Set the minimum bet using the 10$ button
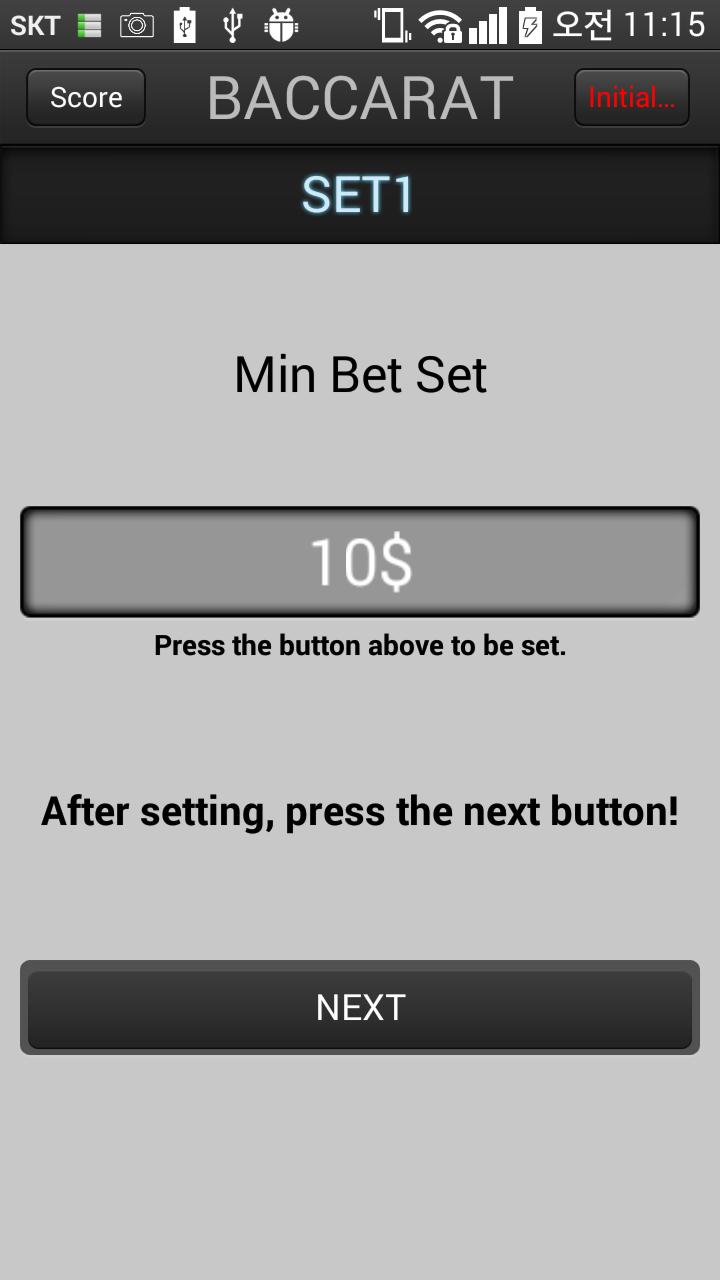720x1280 pixels. 360,561
